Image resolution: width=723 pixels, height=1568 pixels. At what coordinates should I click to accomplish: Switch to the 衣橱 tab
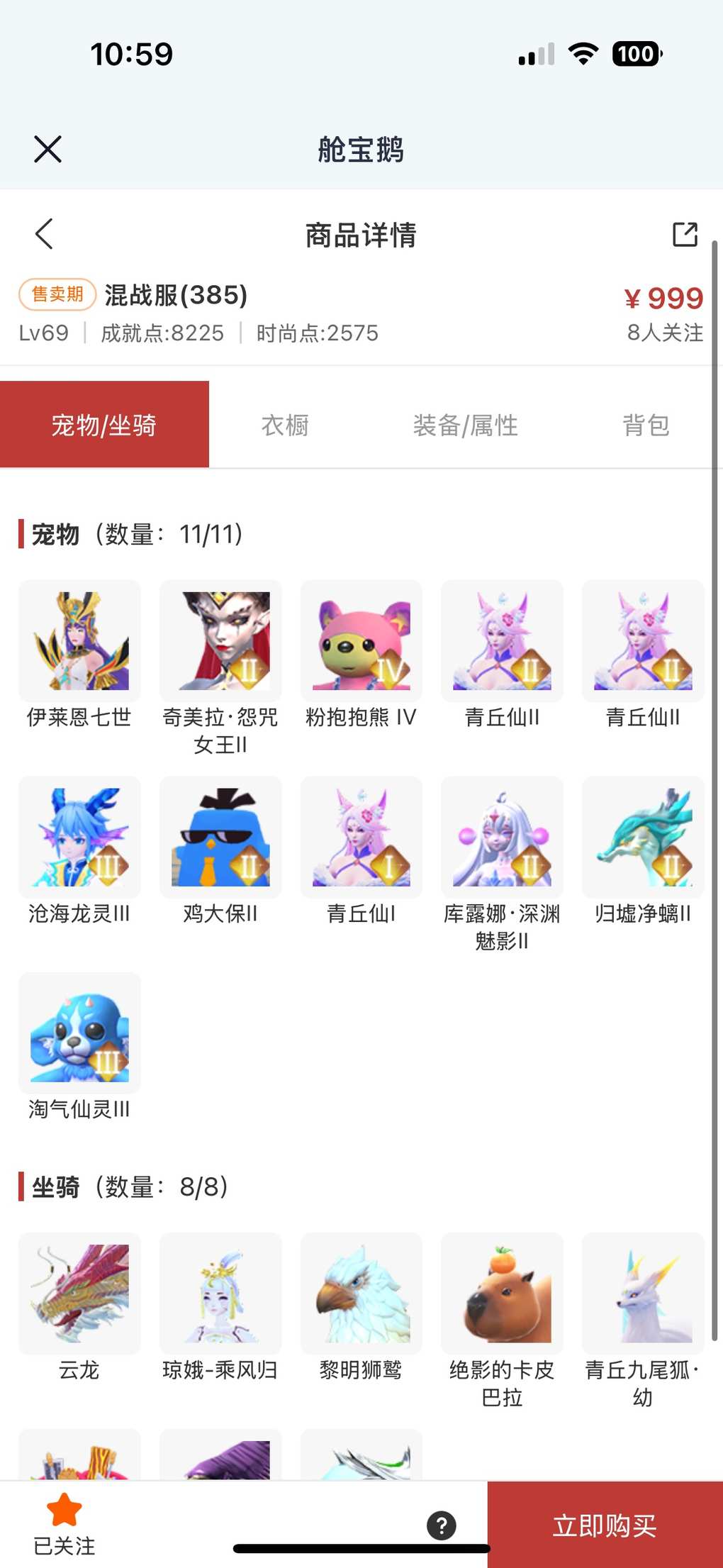tap(285, 425)
